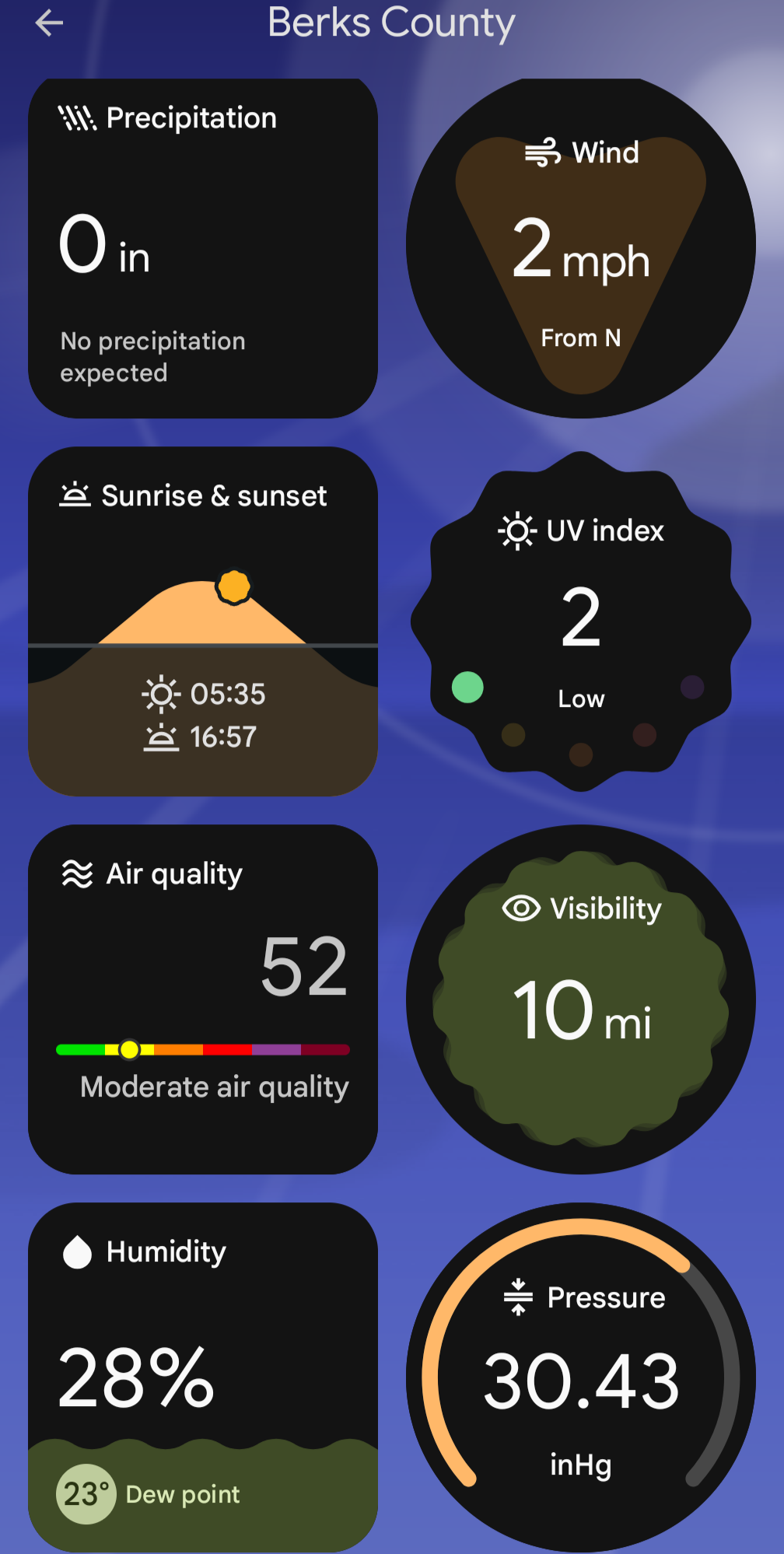Open the Precipitation card
Image resolution: width=784 pixels, height=1554 pixels.
click(x=202, y=249)
